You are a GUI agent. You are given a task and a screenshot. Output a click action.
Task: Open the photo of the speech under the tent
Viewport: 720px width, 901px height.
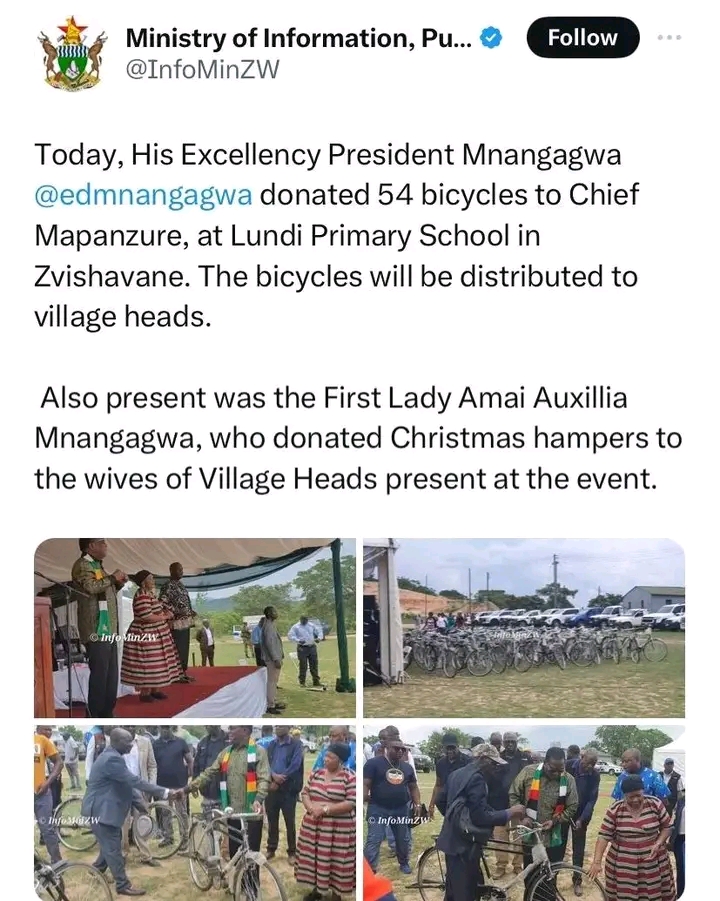(x=195, y=628)
